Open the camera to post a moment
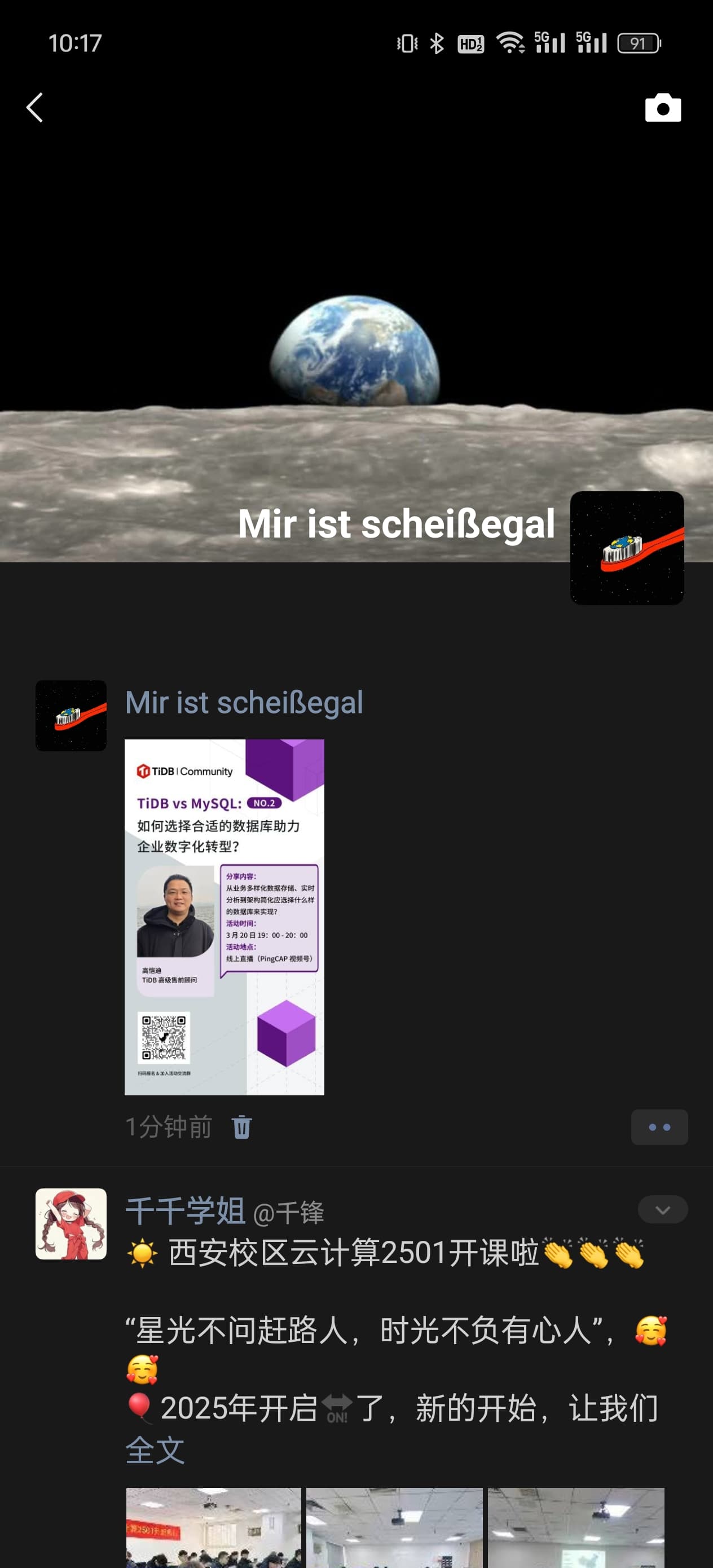Image resolution: width=713 pixels, height=1568 pixels. click(x=662, y=108)
